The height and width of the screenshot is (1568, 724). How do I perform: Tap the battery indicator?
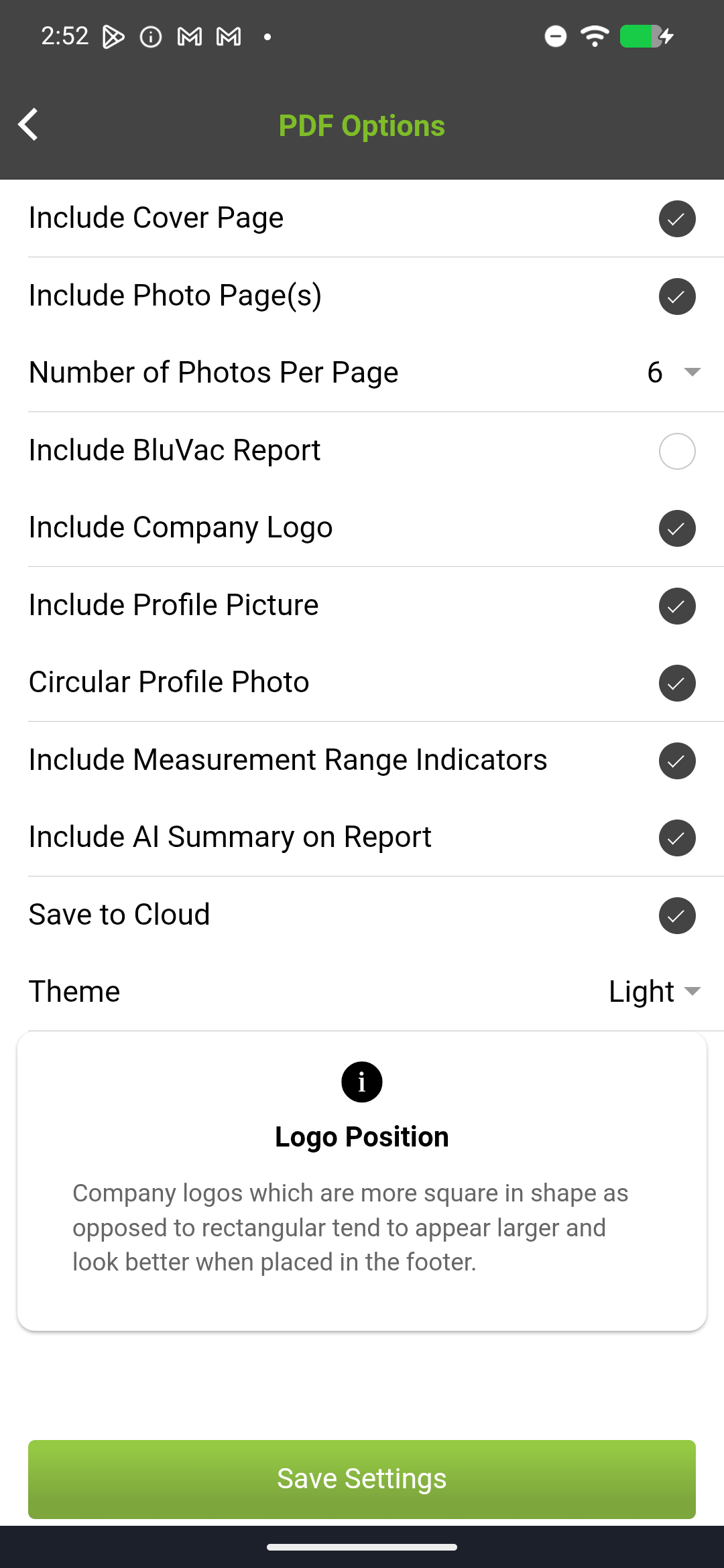(642, 36)
